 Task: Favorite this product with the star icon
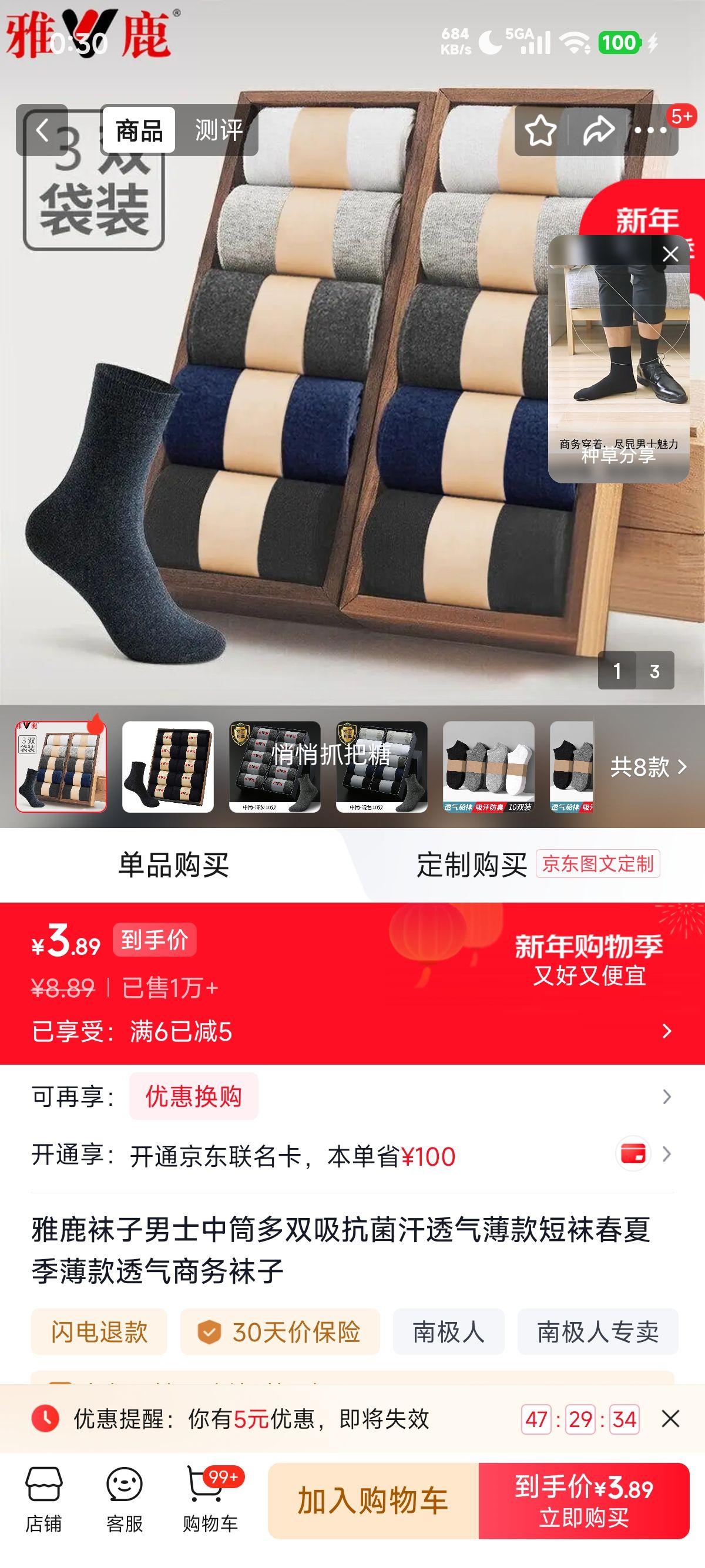pyautogui.click(x=542, y=130)
